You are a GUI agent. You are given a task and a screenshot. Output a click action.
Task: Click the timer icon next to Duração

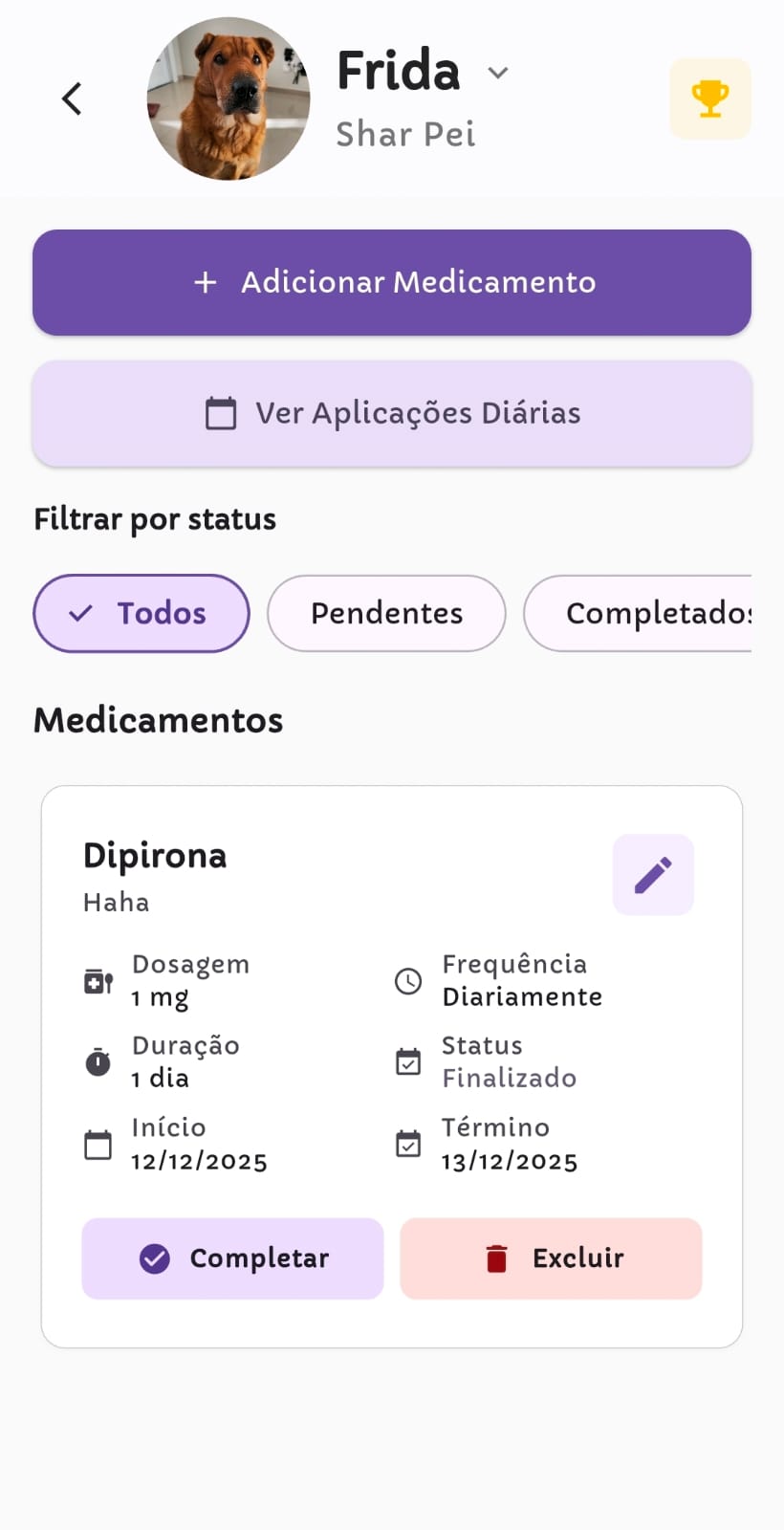pyautogui.click(x=98, y=1061)
